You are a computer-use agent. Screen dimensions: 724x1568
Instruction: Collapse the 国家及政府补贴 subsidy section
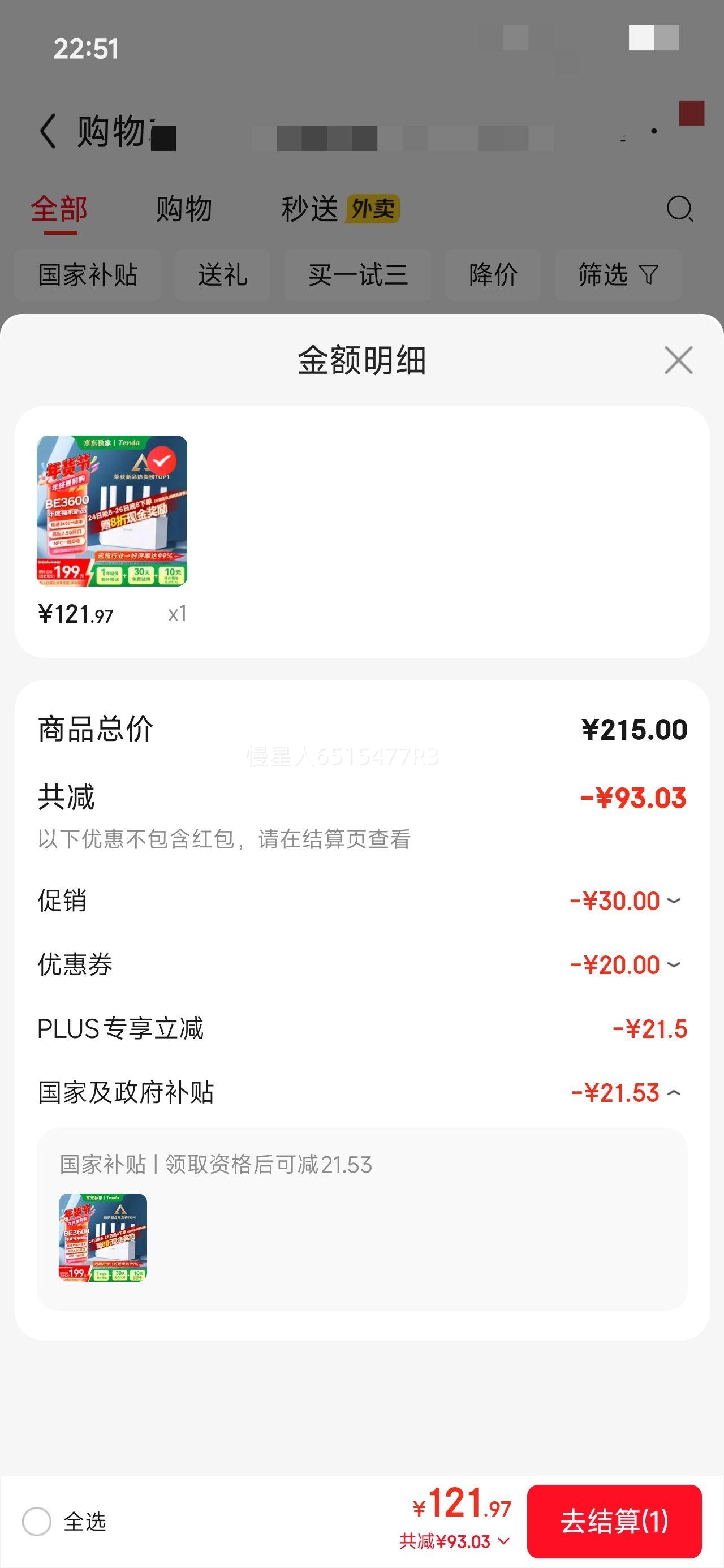click(674, 1093)
